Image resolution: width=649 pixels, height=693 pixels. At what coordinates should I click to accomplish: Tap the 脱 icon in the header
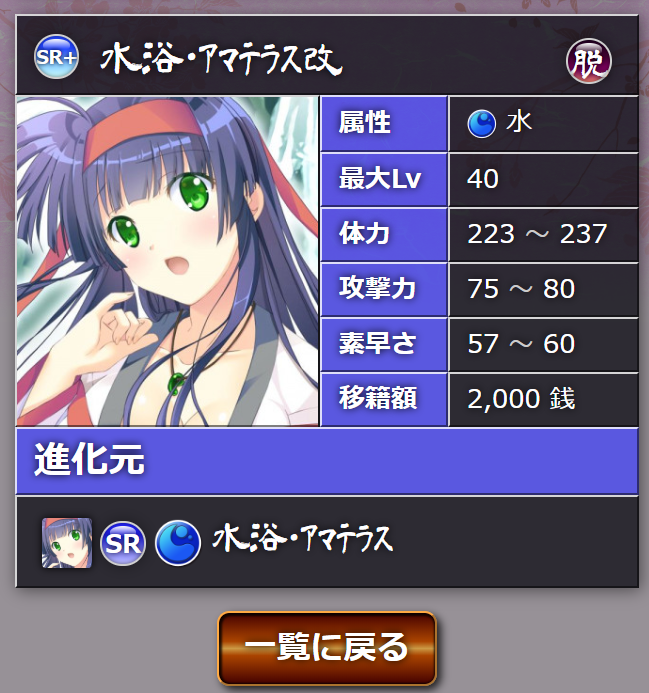[x=588, y=62]
